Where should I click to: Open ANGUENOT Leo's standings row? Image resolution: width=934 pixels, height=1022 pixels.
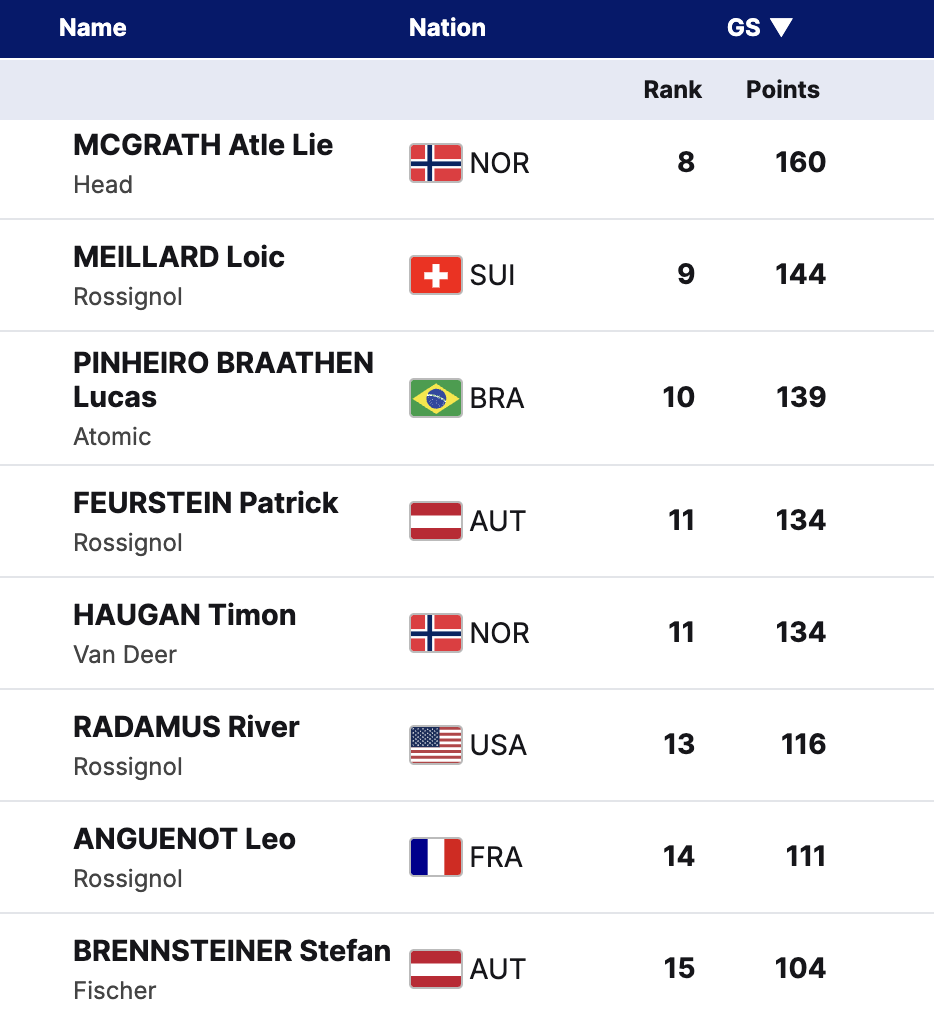tap(184, 840)
